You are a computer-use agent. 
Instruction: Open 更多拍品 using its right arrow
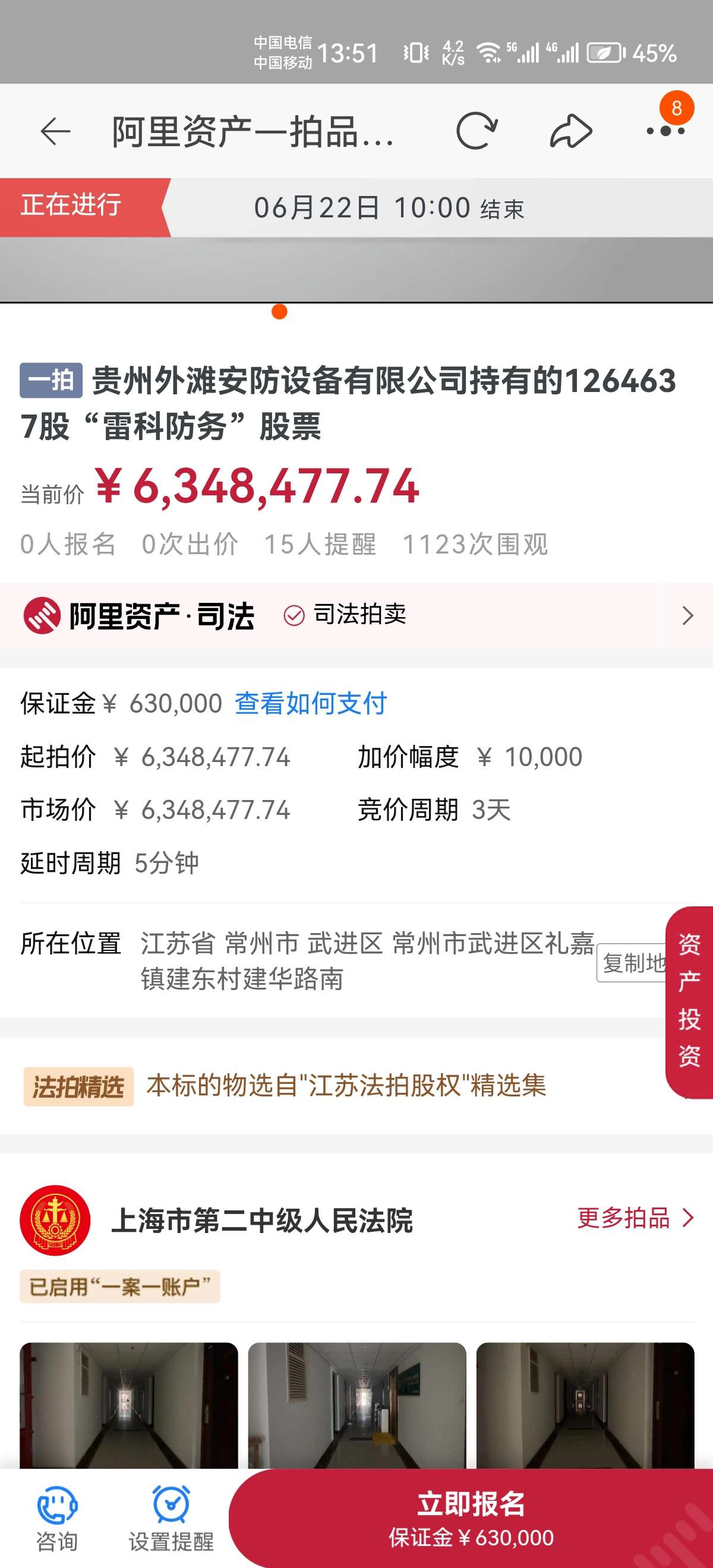pyautogui.click(x=689, y=1220)
